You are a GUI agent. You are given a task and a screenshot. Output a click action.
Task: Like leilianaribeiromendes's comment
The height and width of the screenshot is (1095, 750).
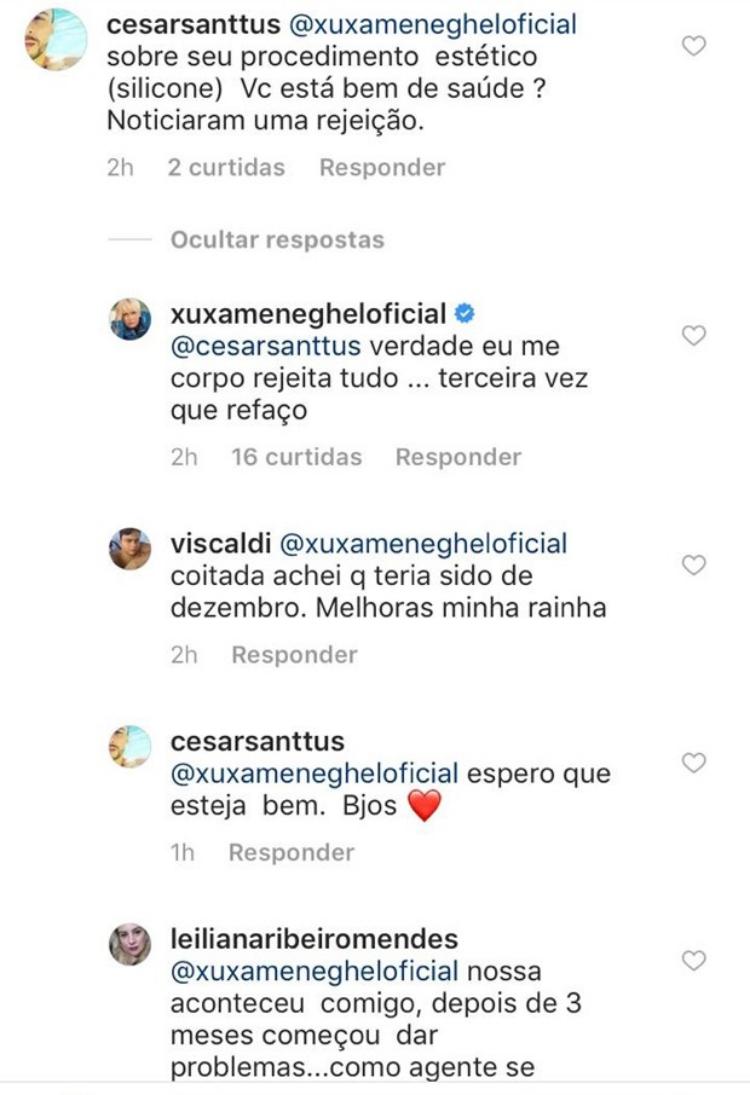pyautogui.click(x=693, y=961)
